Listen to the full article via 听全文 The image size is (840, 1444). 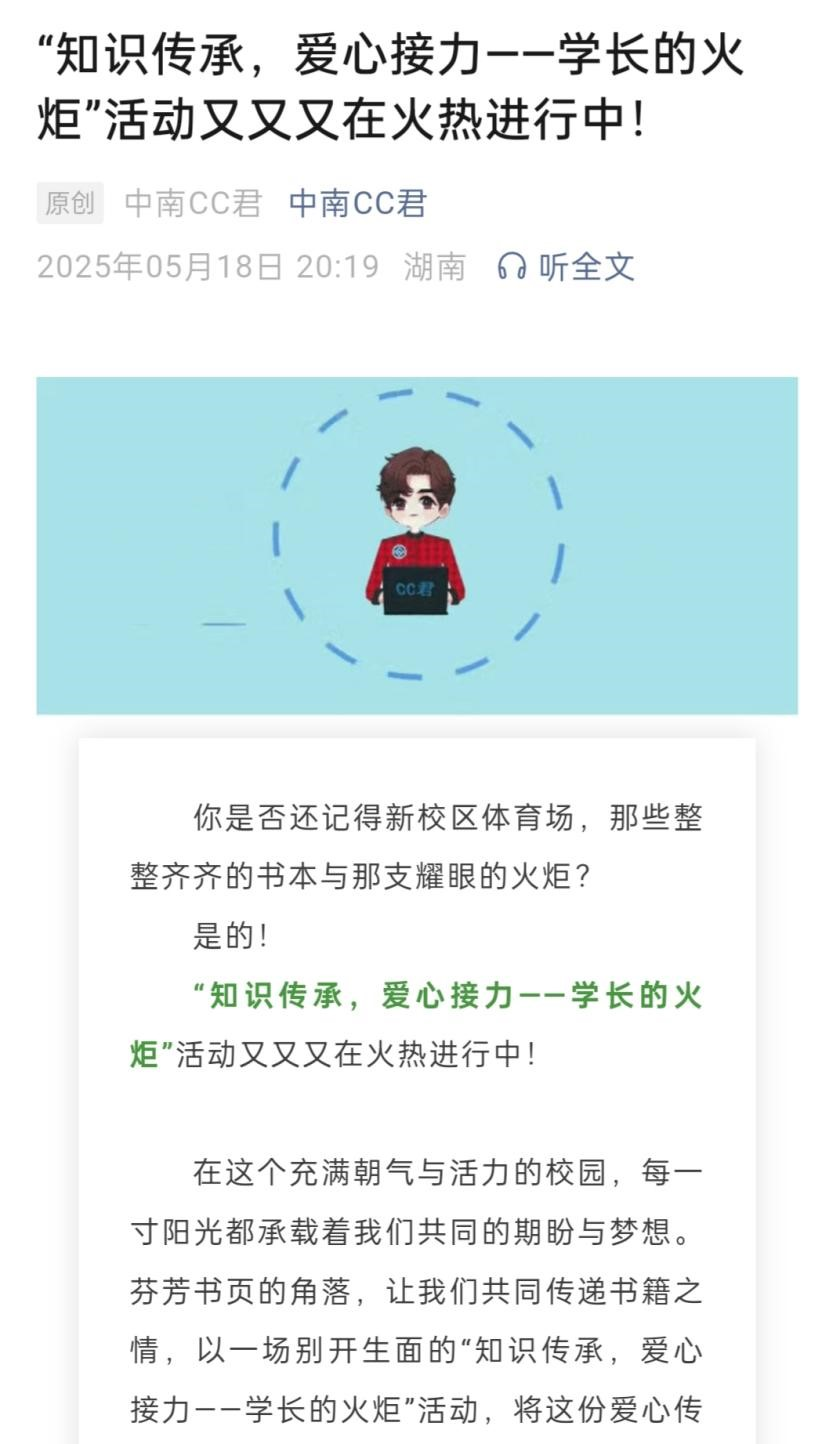pos(567,267)
